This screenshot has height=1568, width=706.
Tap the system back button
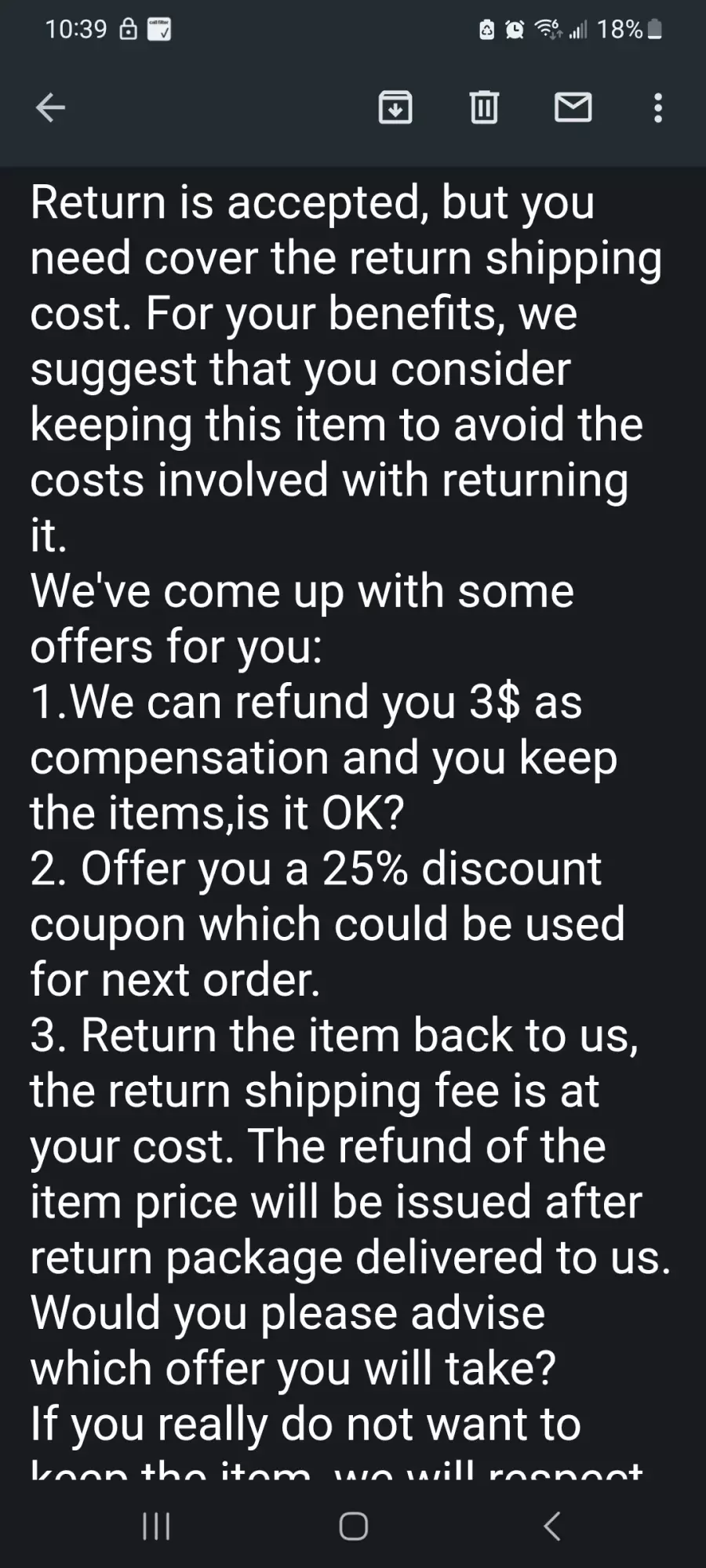coord(552,1526)
